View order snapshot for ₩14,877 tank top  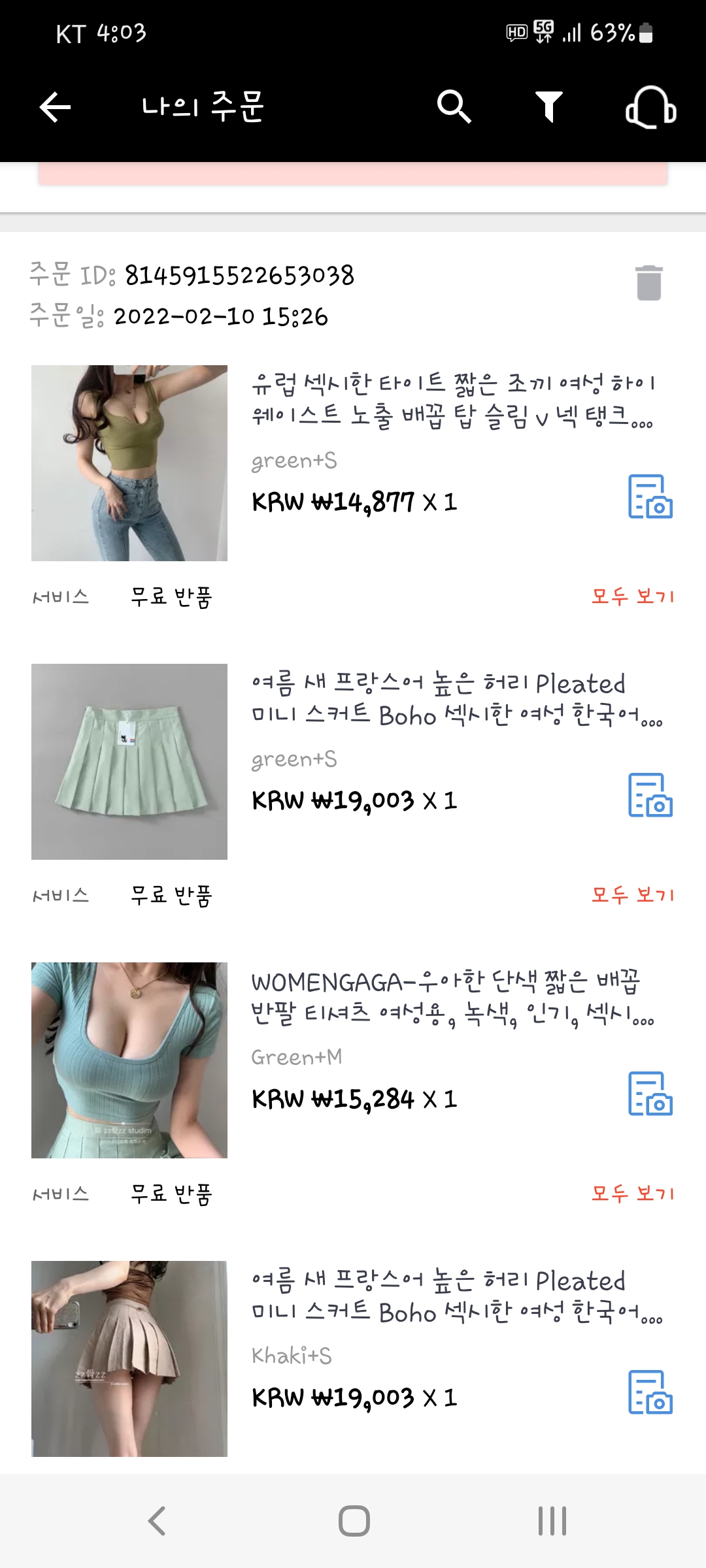click(650, 497)
